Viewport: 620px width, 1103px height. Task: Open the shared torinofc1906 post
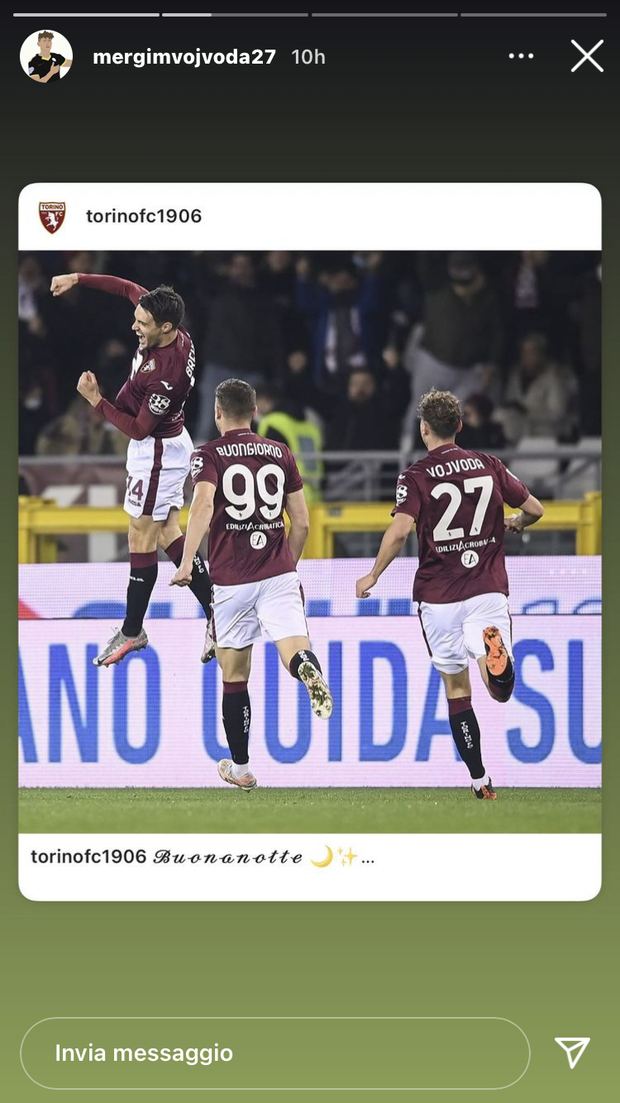click(310, 540)
